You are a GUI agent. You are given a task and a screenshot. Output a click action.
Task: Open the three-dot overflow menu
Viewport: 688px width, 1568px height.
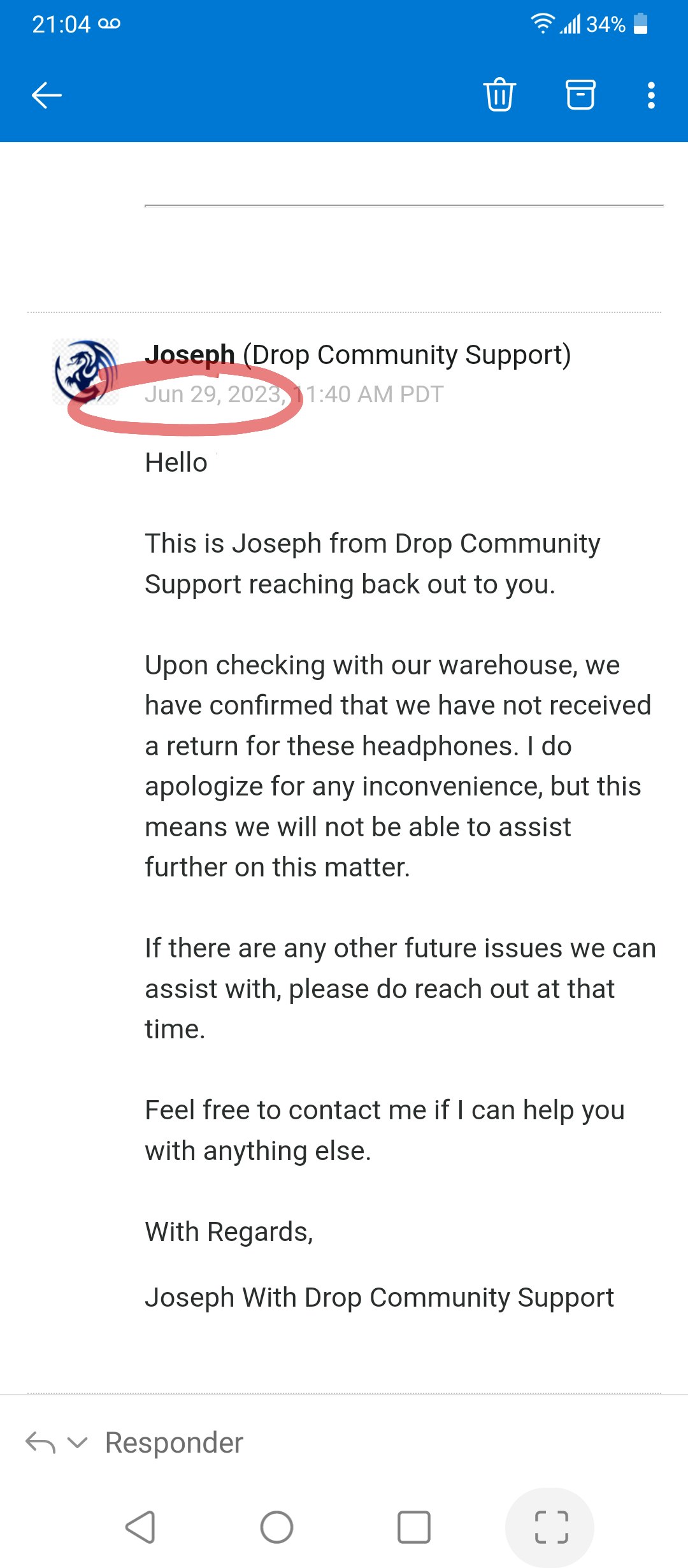(x=650, y=96)
